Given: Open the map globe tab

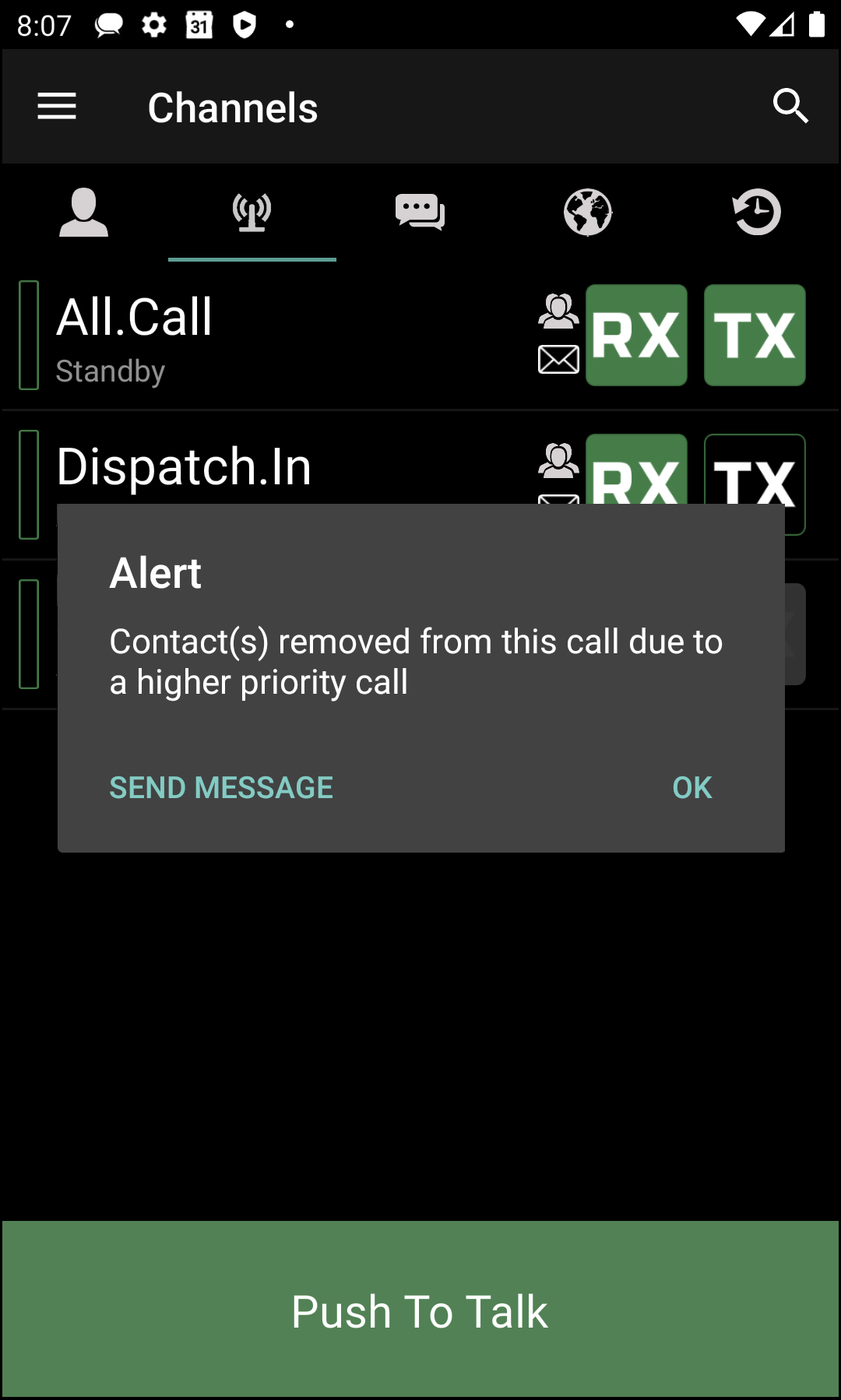Looking at the screenshot, I should click(x=588, y=212).
